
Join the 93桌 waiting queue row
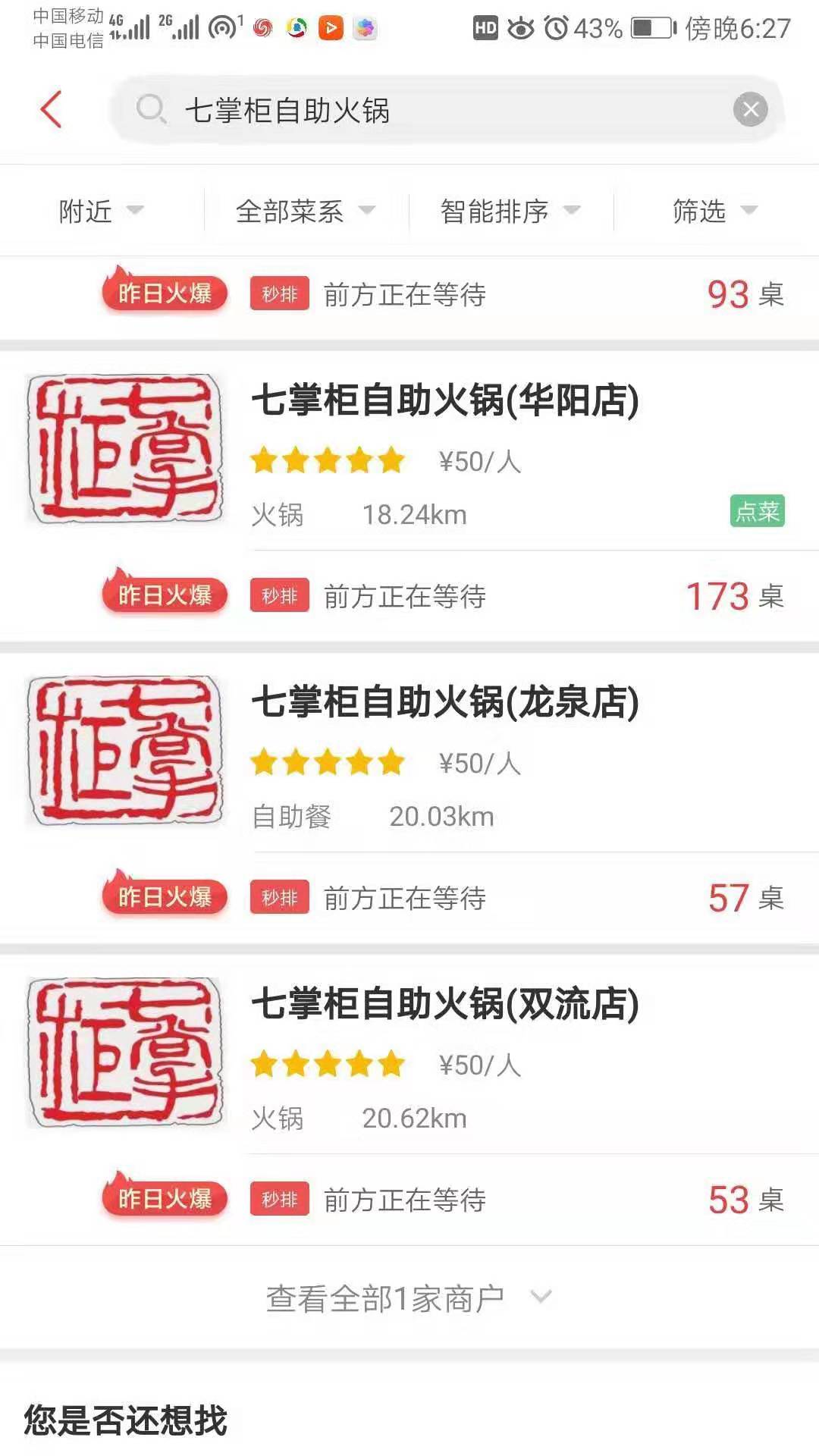click(409, 294)
